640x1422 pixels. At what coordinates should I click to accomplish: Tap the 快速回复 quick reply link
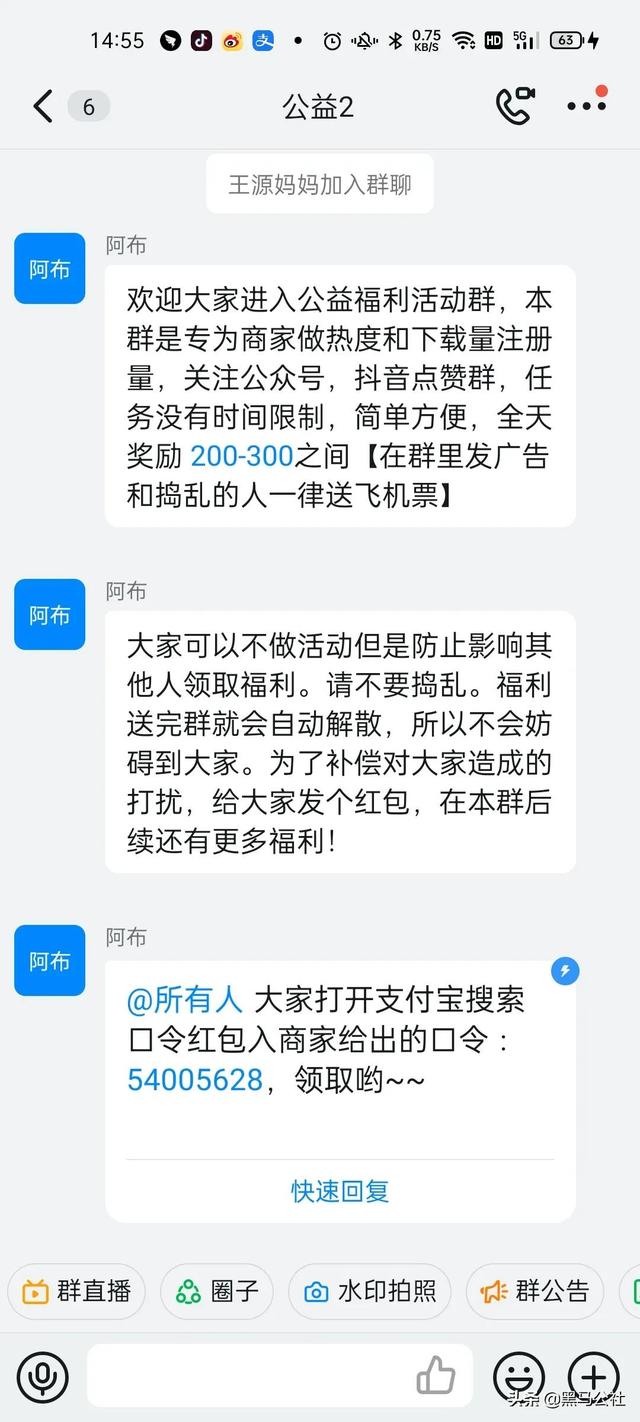tap(340, 1190)
